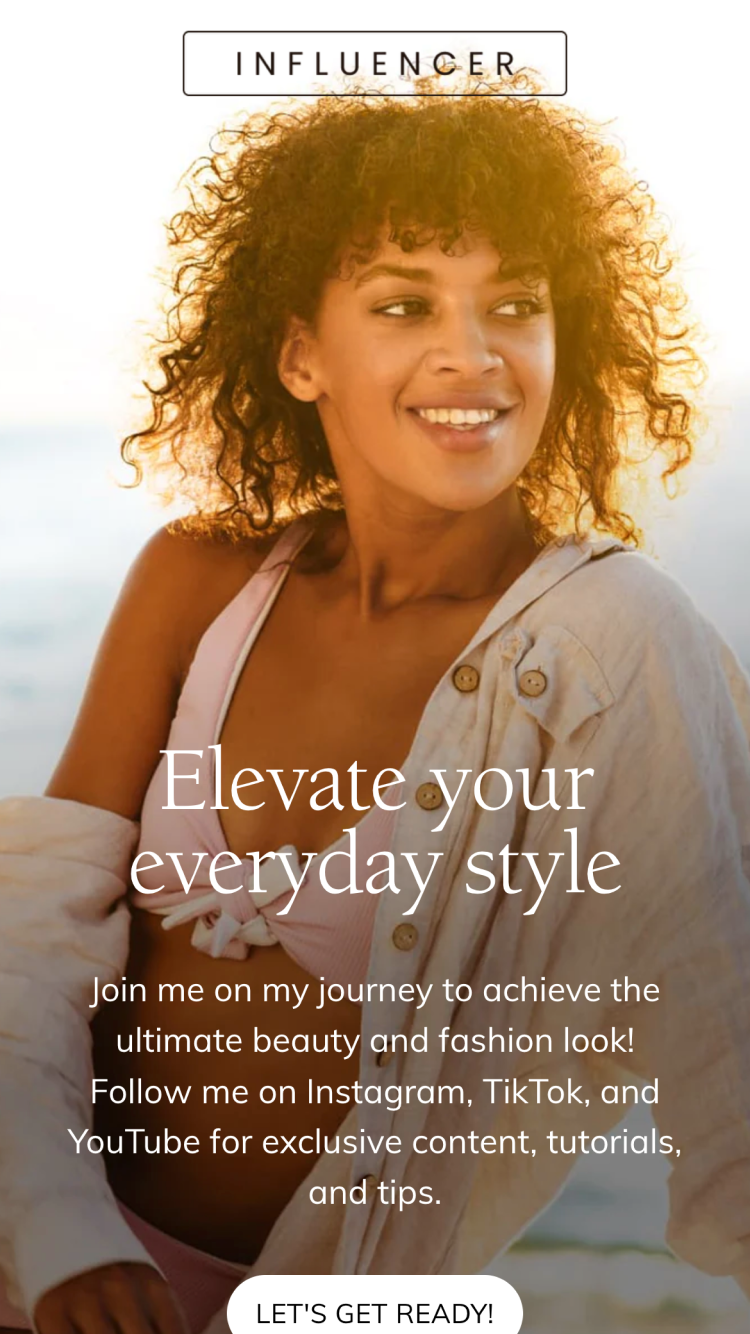Tap the LET'S GET READY! button
This screenshot has height=1334, width=750.
click(375, 1310)
